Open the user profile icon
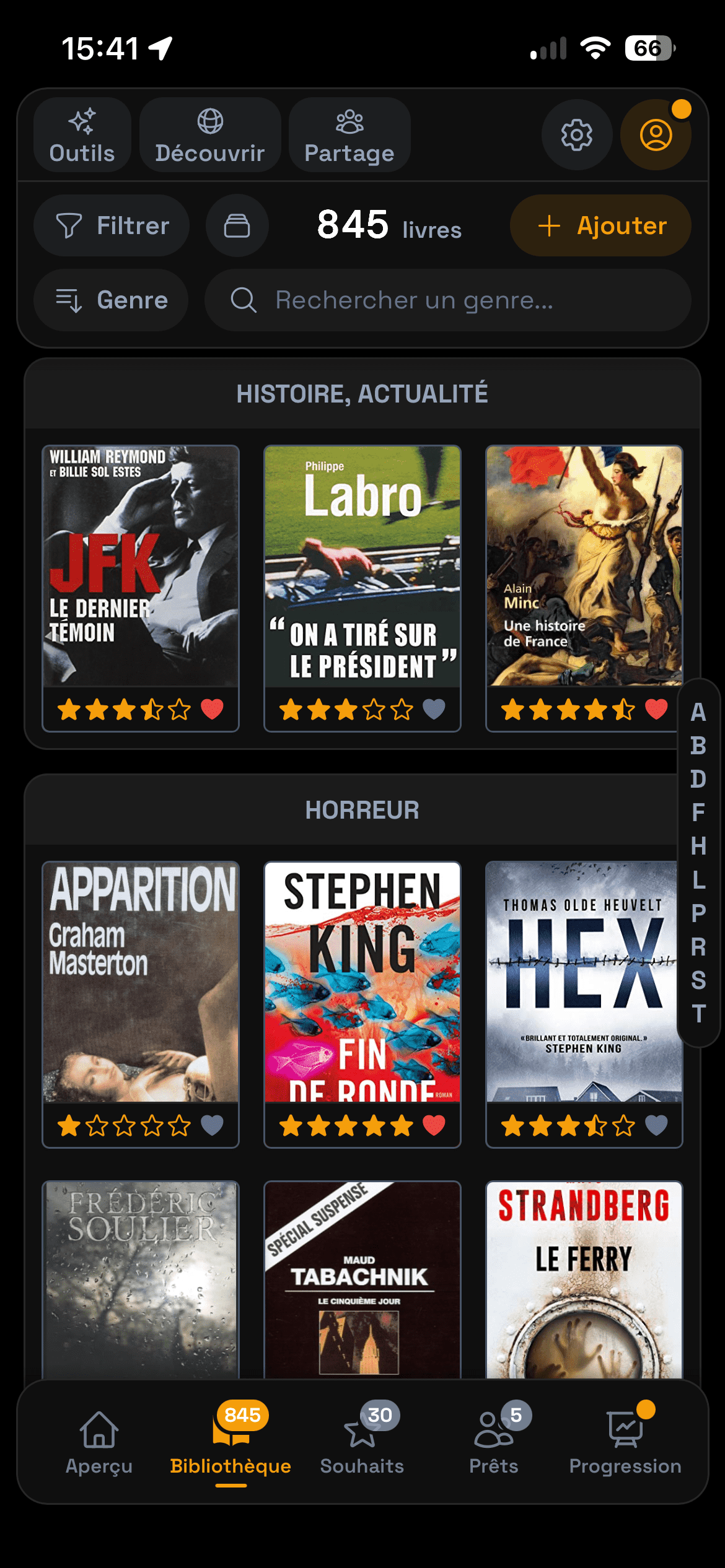 (x=656, y=135)
